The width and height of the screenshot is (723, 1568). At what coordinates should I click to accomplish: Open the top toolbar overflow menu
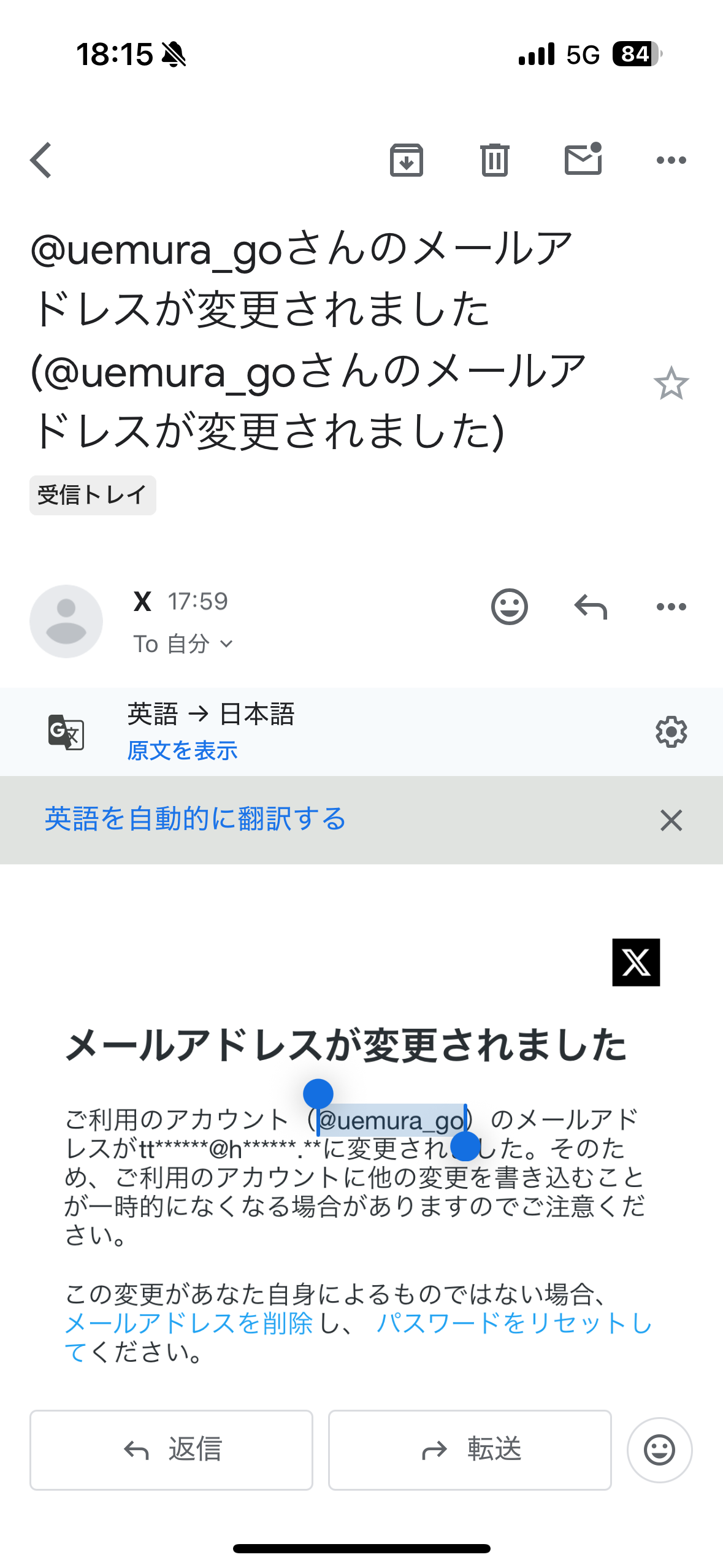click(x=671, y=161)
